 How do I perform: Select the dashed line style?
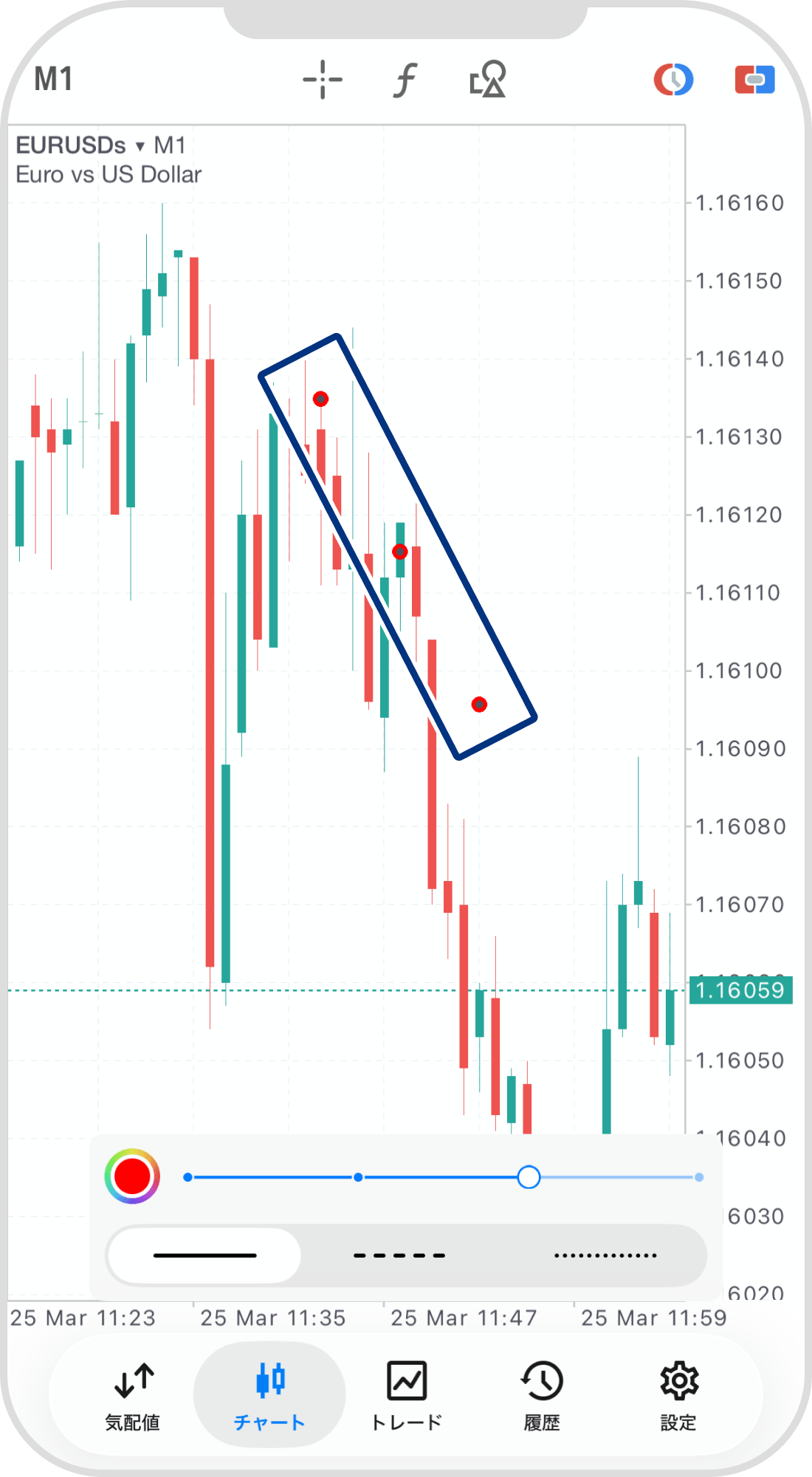click(x=399, y=1255)
